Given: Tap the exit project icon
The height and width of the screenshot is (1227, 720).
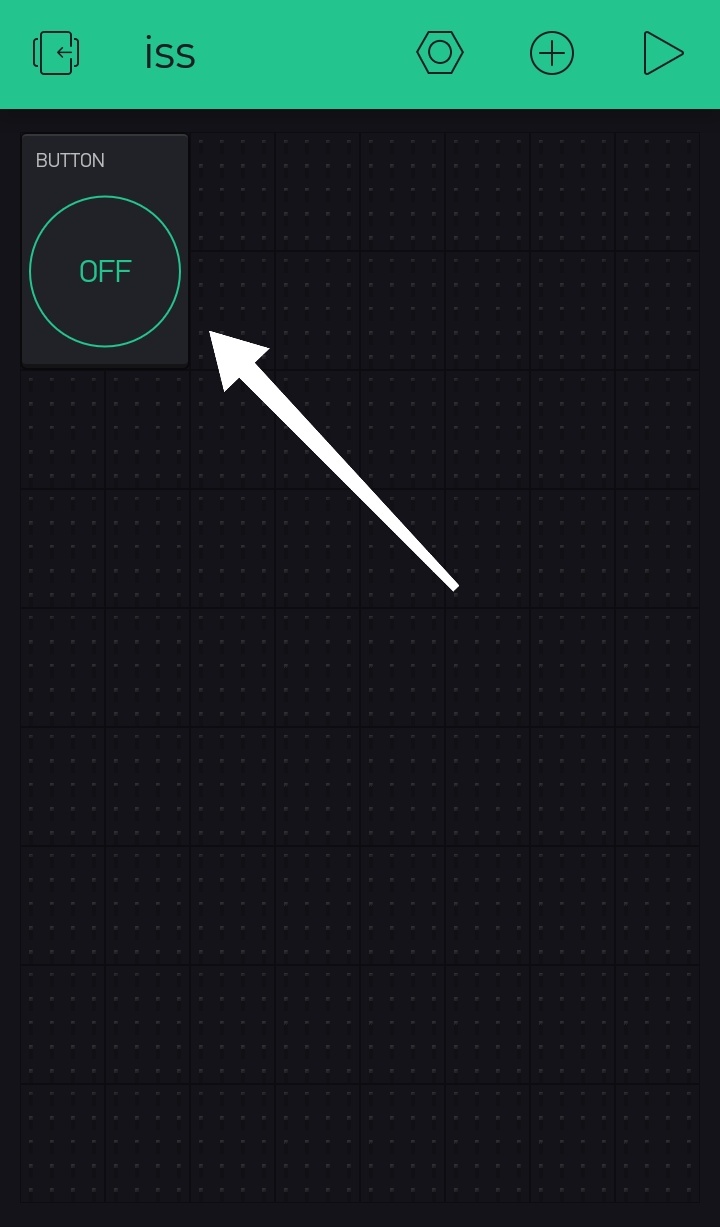Looking at the screenshot, I should (56, 53).
